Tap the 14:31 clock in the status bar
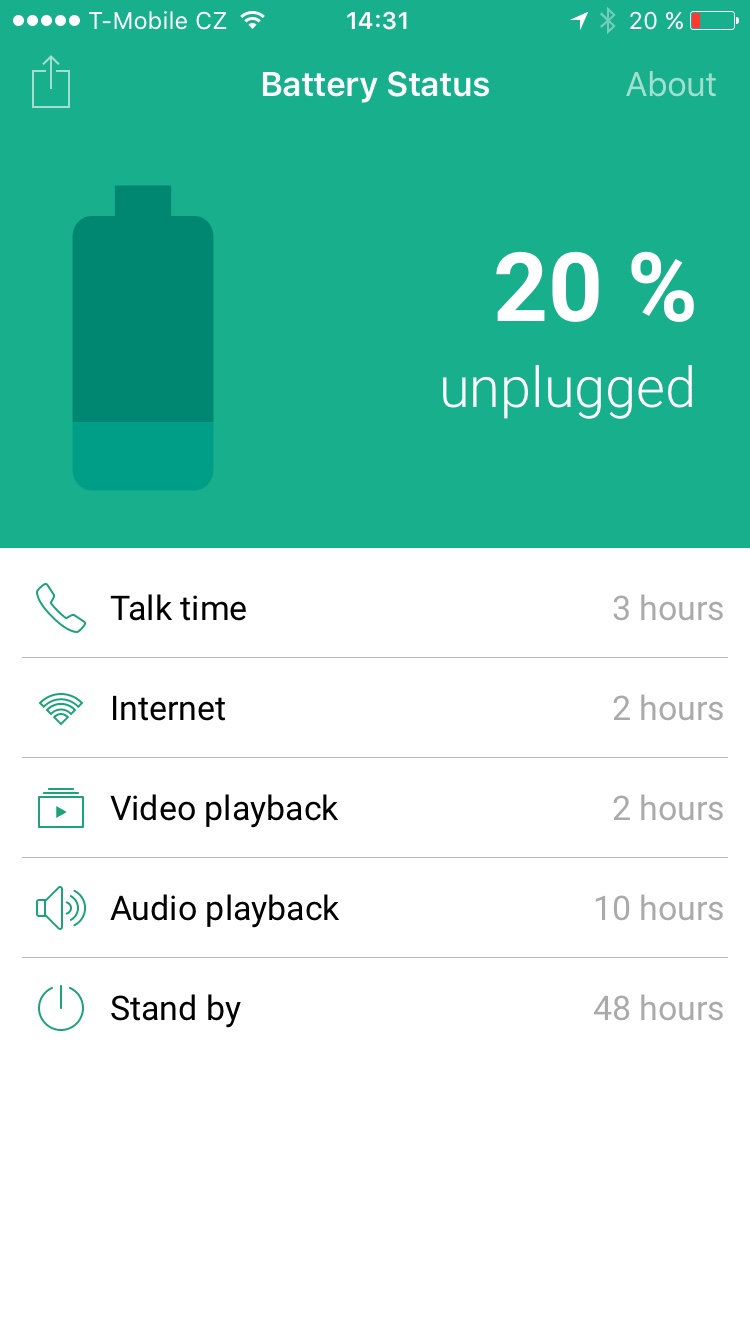Screen dimensions: 750x1334 379,20
